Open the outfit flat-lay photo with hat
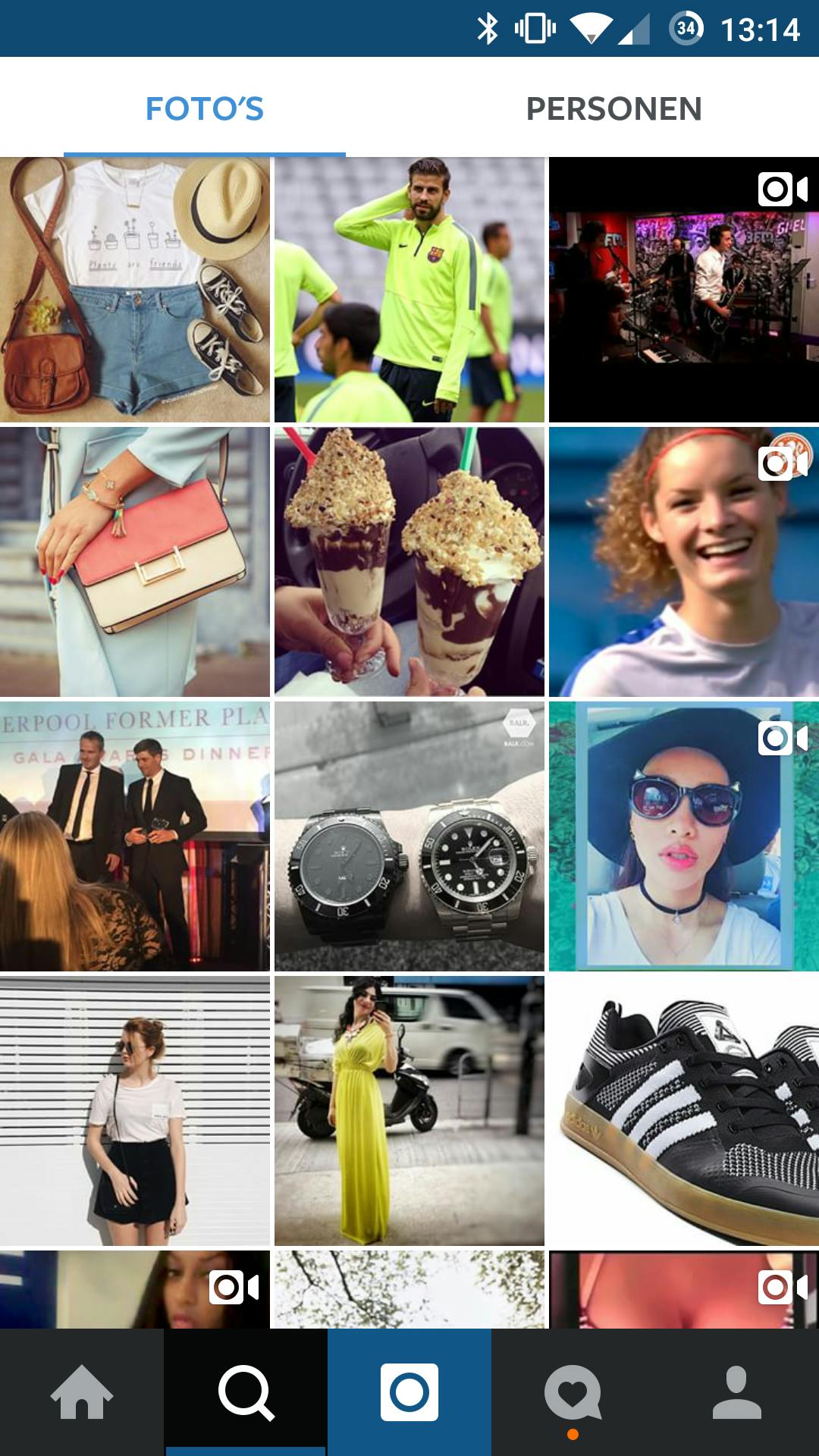Viewport: 819px width, 1456px height. pos(135,289)
